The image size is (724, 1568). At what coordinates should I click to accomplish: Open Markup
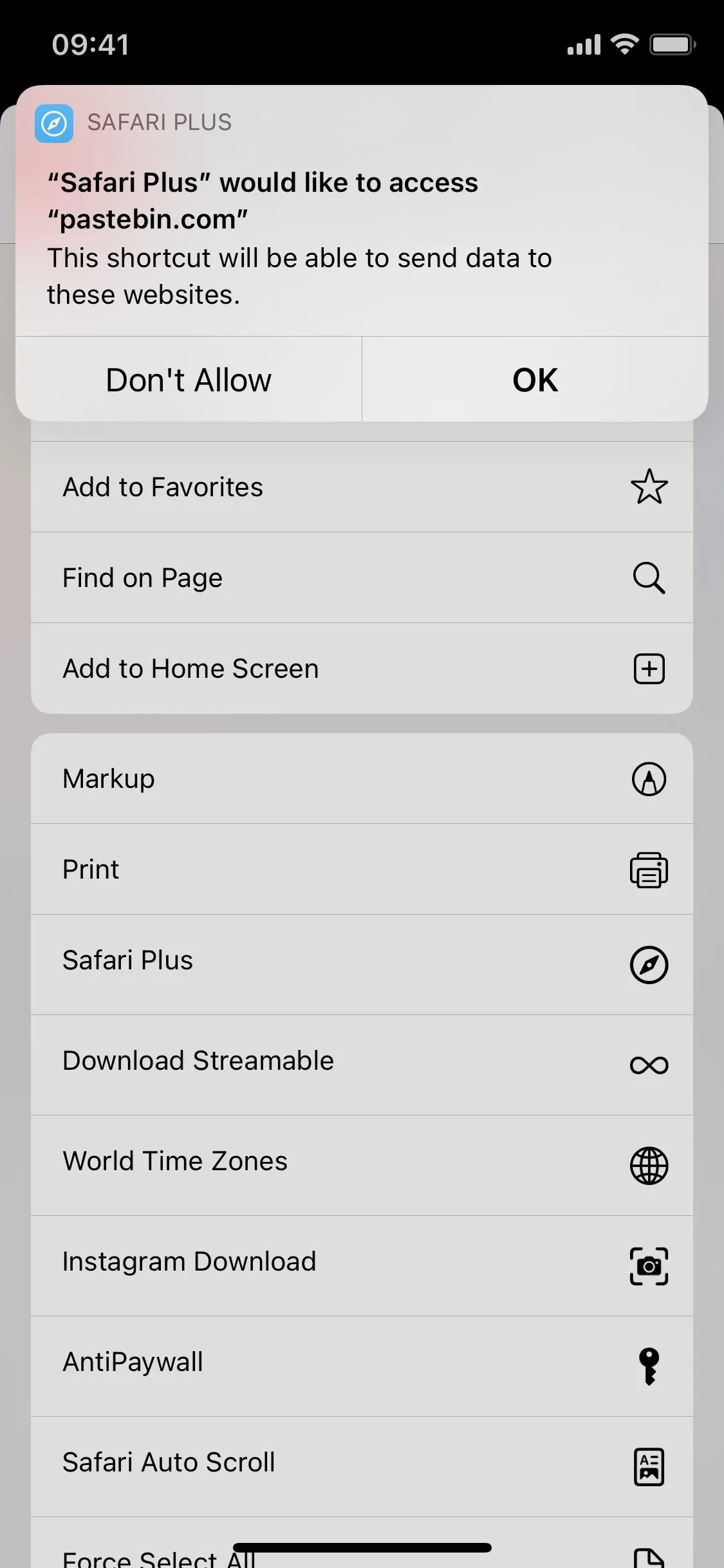362,778
